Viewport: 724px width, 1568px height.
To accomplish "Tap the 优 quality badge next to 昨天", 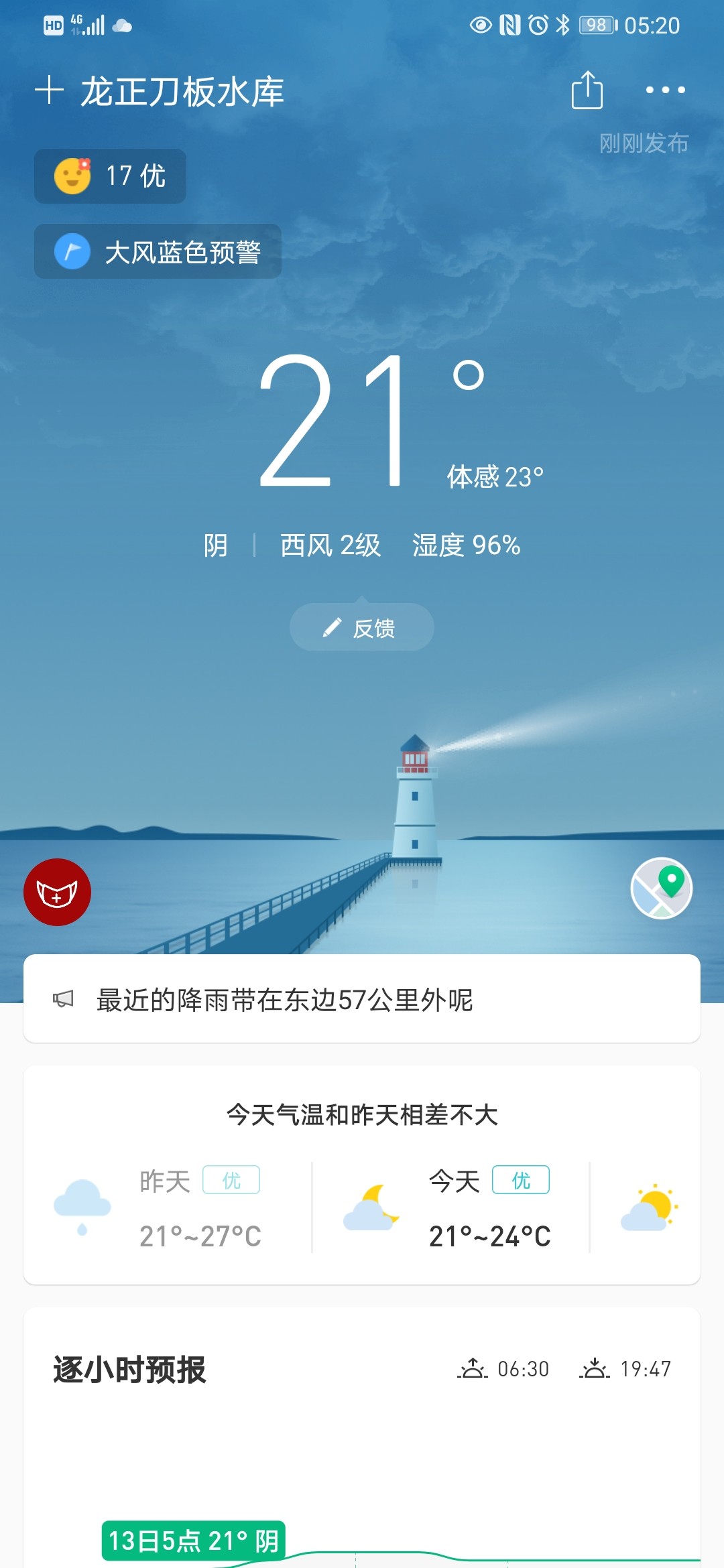I will (x=231, y=1181).
